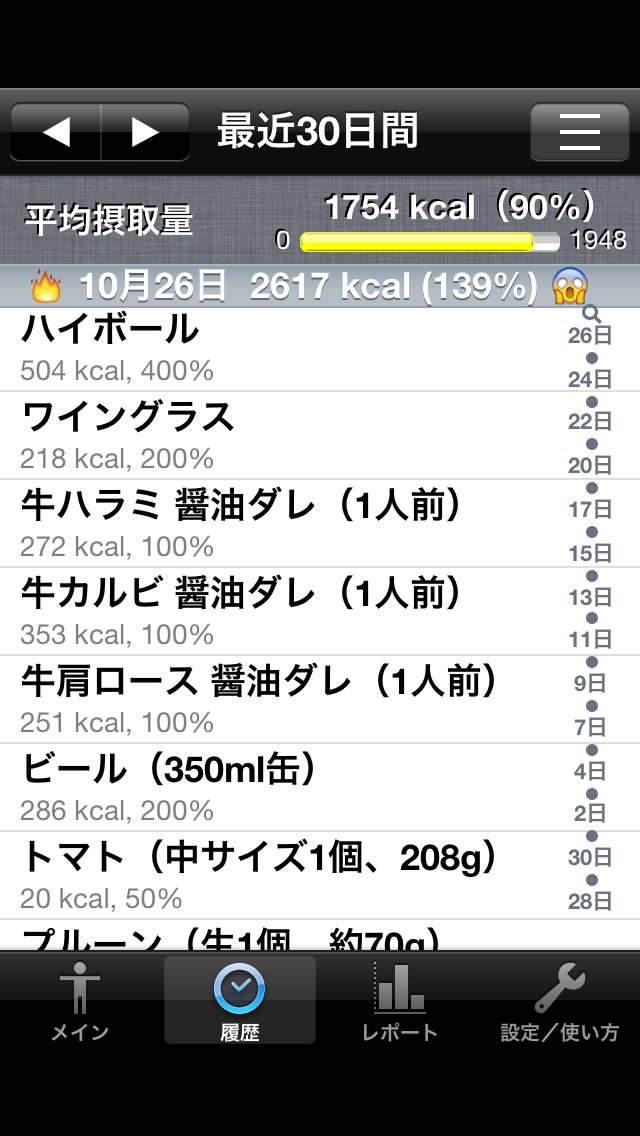Tap the search icon in date index
The image size is (640, 1136).
pos(591,314)
